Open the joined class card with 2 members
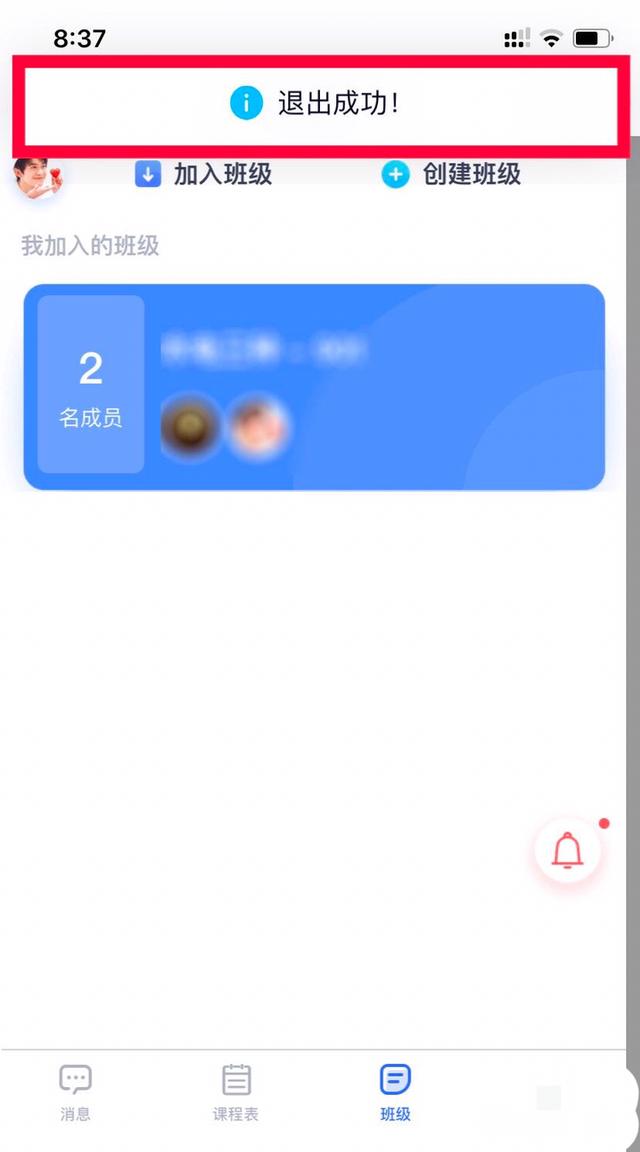 [314, 388]
